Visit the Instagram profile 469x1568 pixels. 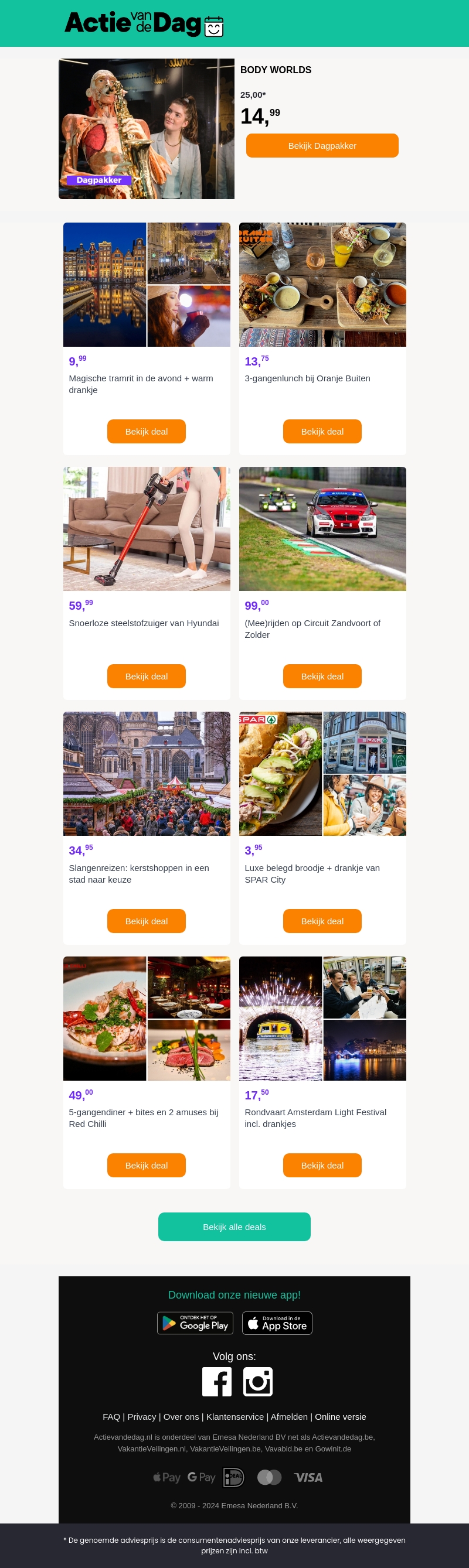pos(257,1381)
